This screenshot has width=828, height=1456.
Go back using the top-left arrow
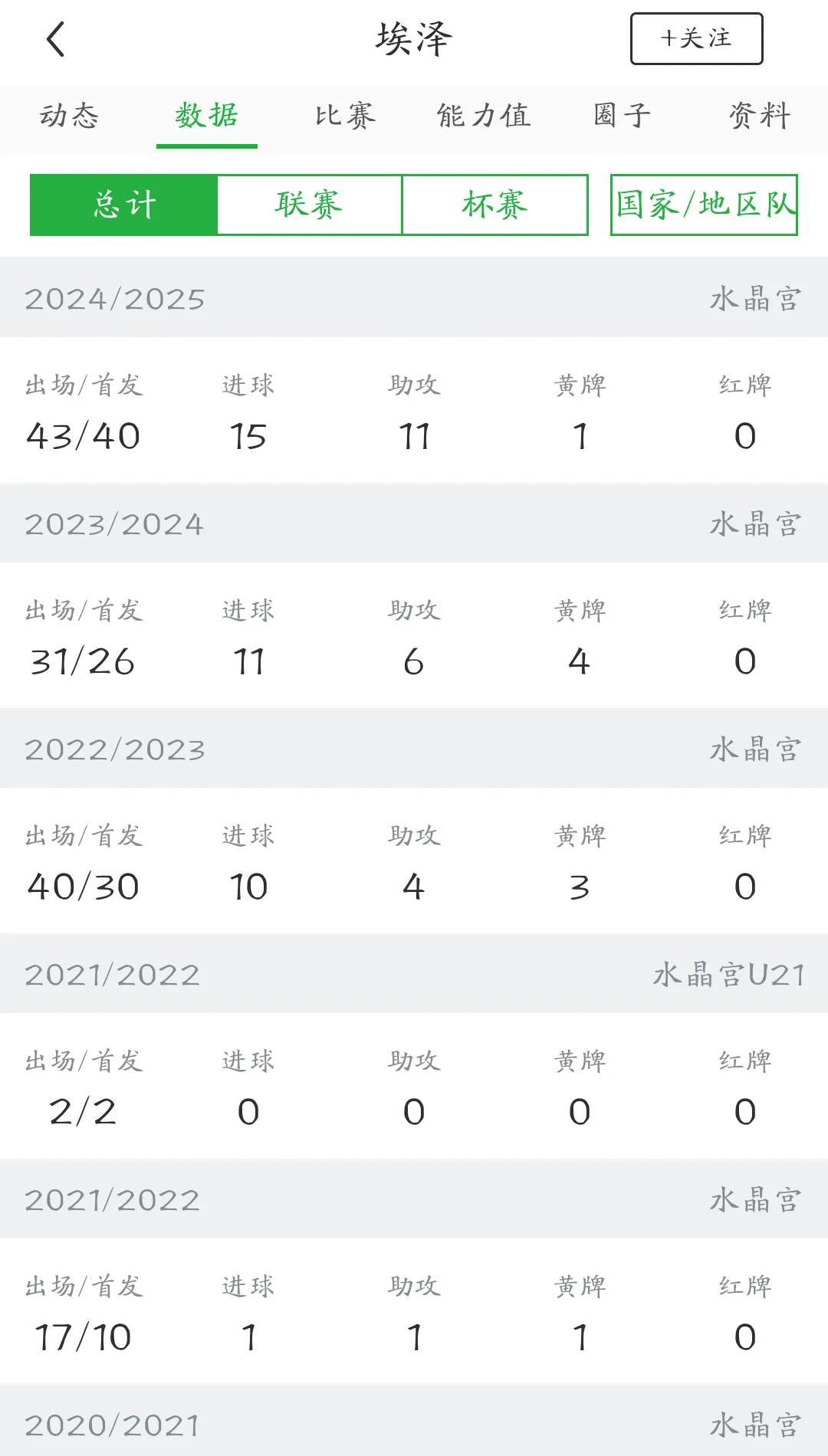click(x=55, y=39)
